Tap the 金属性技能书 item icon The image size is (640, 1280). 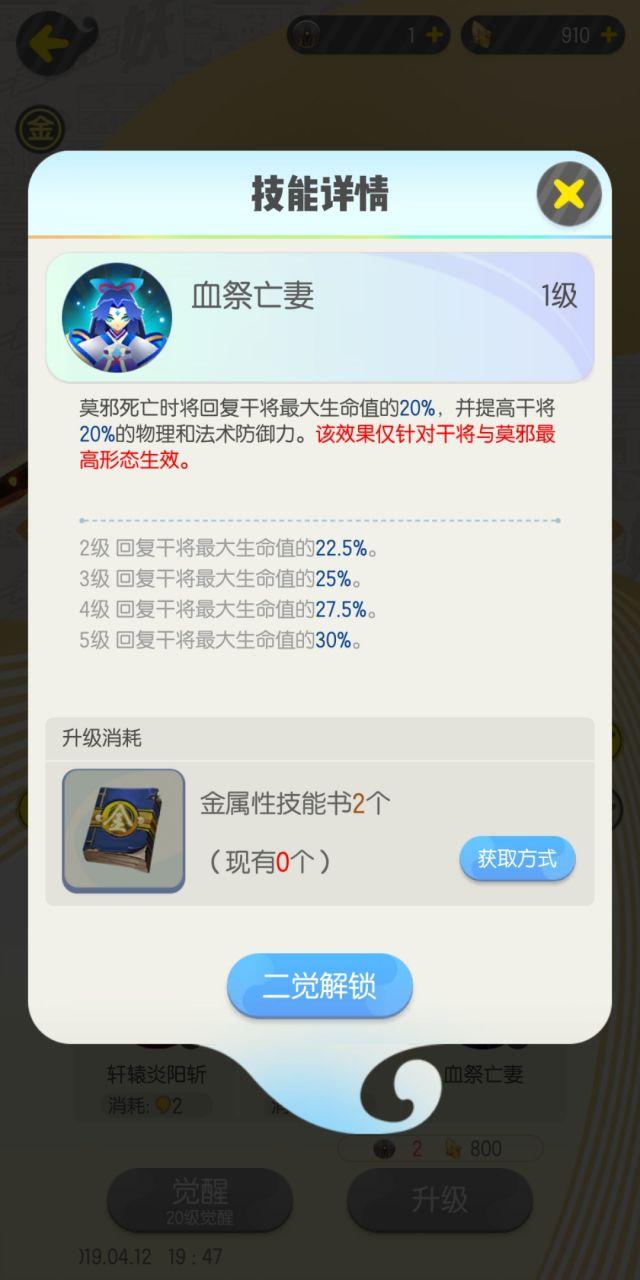point(123,830)
